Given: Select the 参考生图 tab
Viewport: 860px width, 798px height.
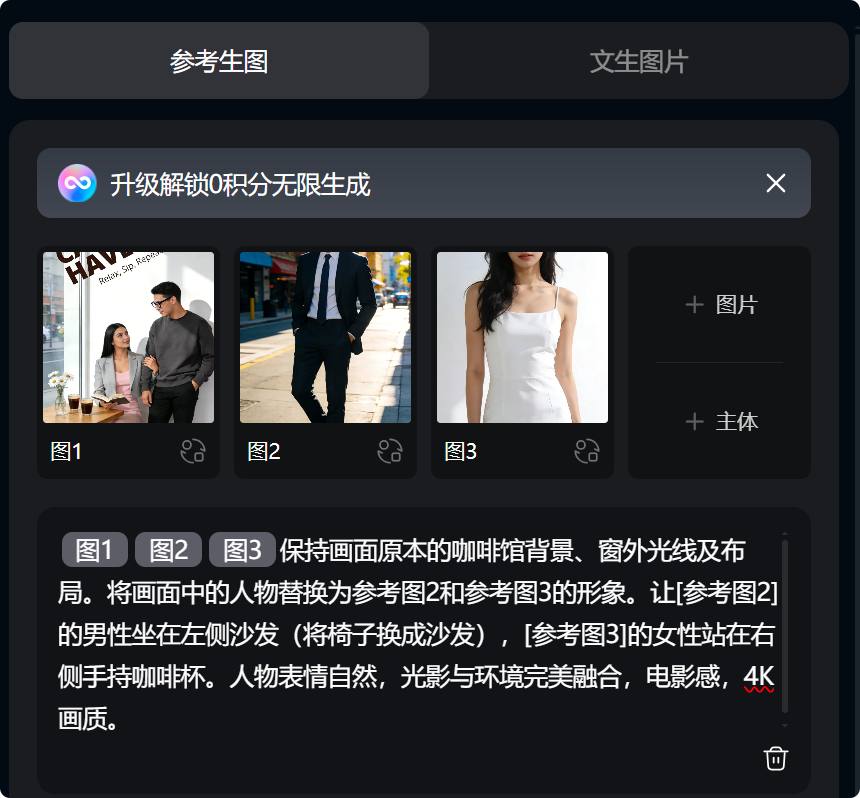Looking at the screenshot, I should tap(219, 61).
